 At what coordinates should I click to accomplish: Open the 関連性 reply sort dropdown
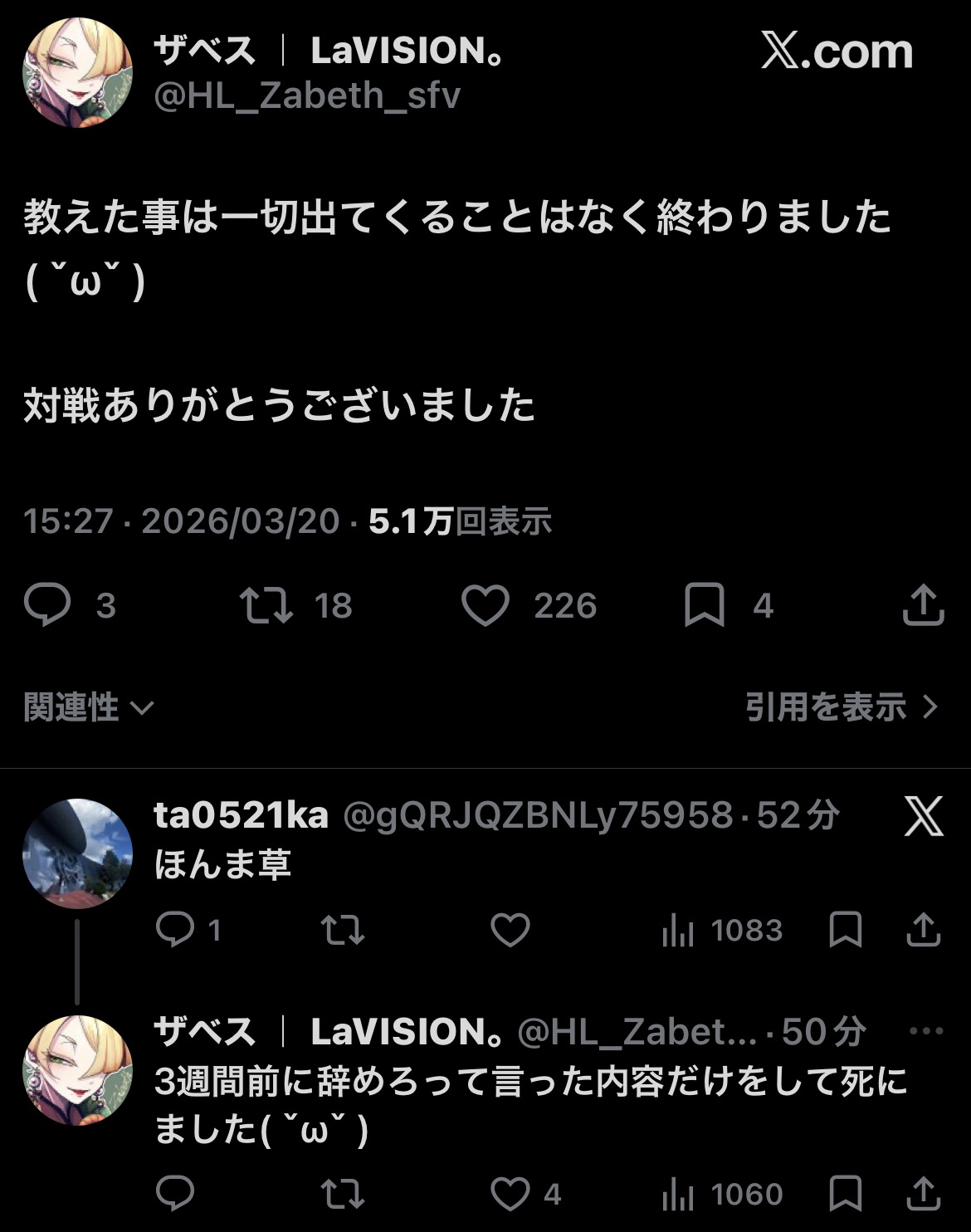pyautogui.click(x=89, y=707)
